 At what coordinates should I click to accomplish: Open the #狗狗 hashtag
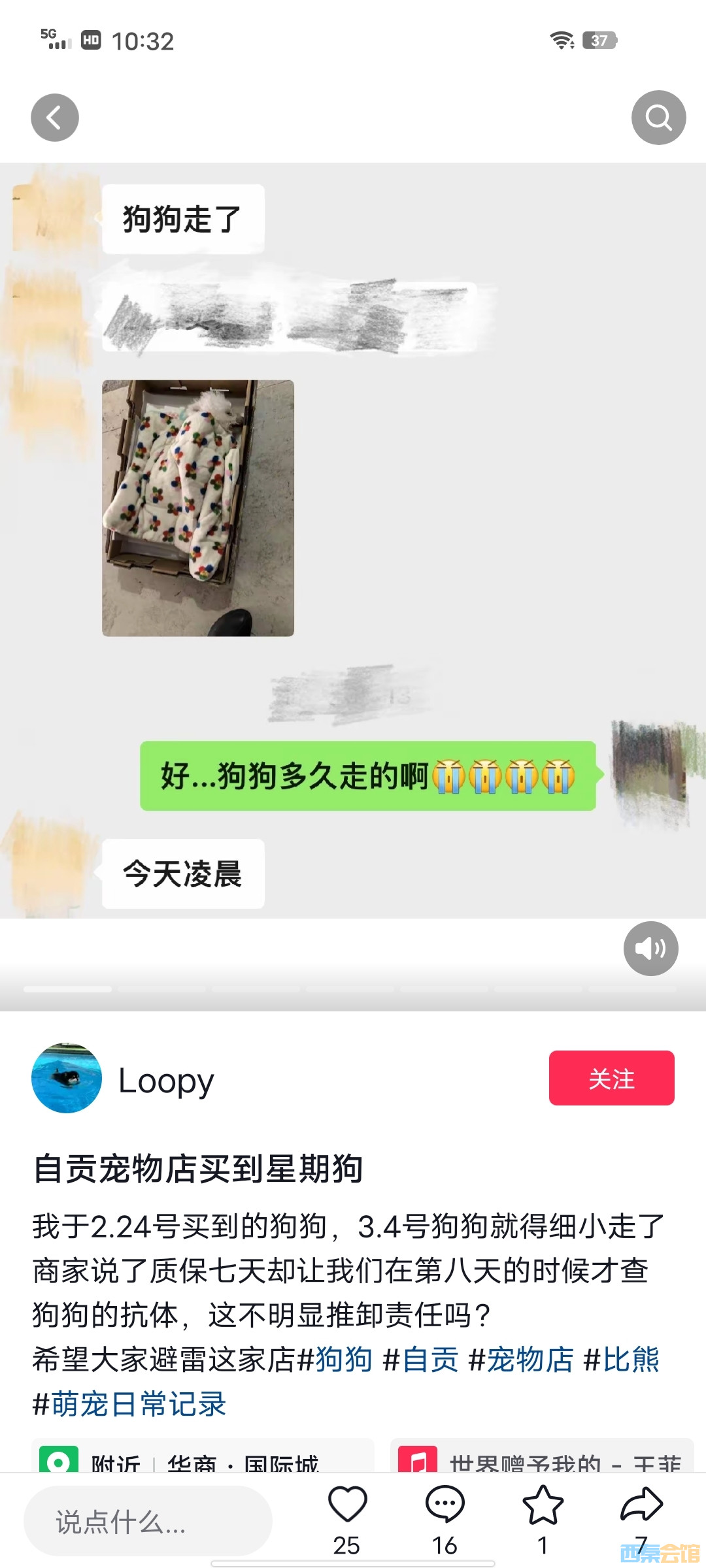click(x=335, y=1360)
